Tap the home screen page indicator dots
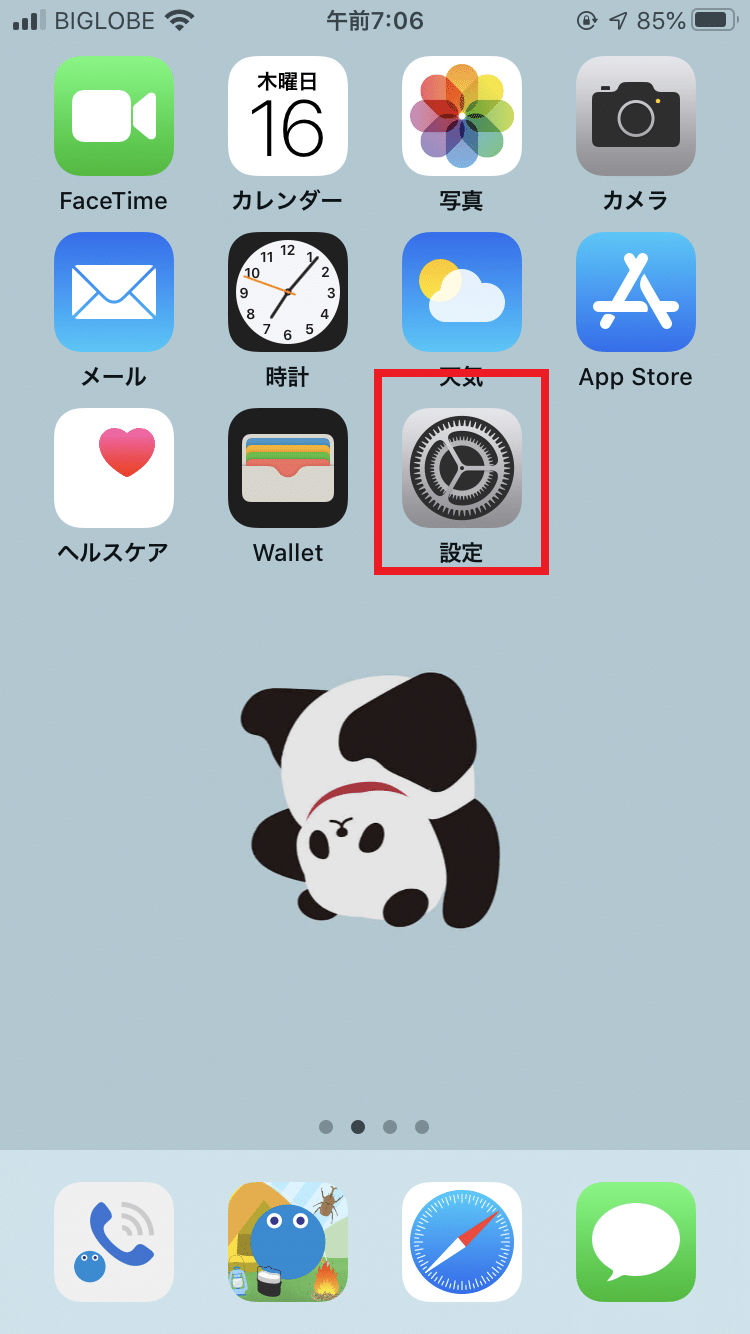Screen dimensions: 750x1334 (x=374, y=1127)
